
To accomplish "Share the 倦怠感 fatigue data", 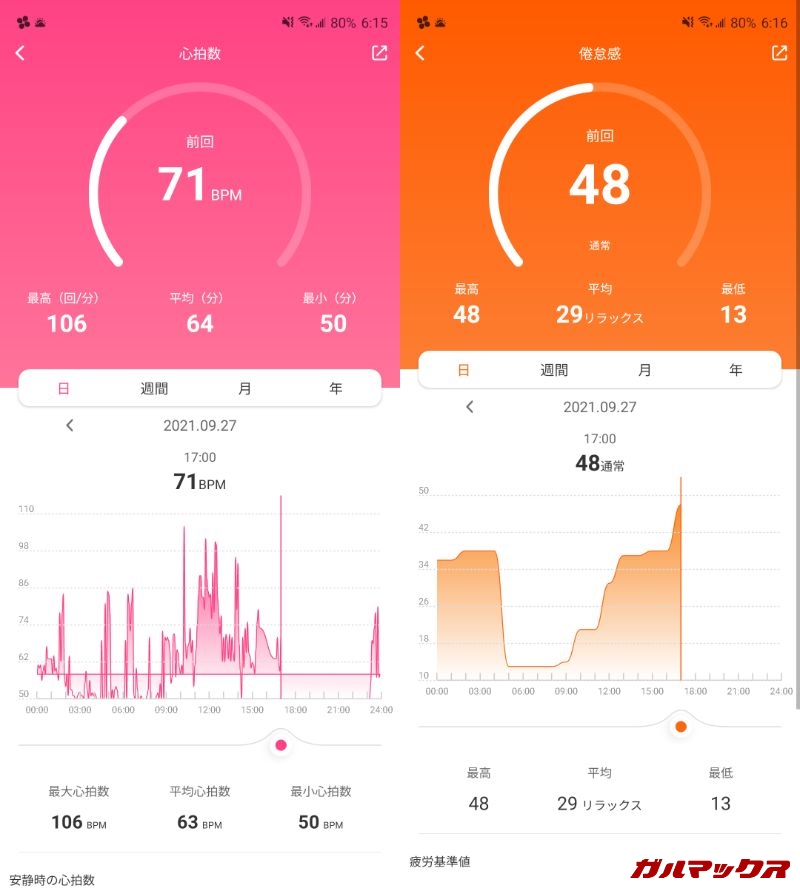I will (779, 53).
